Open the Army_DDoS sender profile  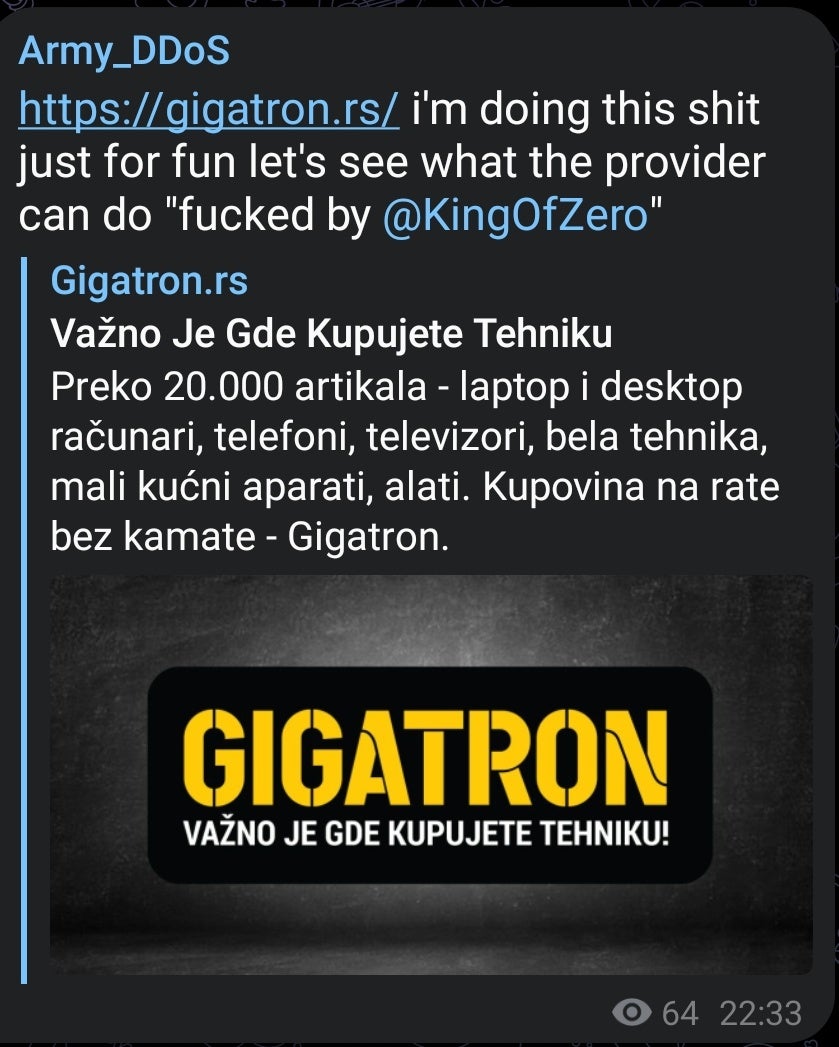click(x=124, y=51)
